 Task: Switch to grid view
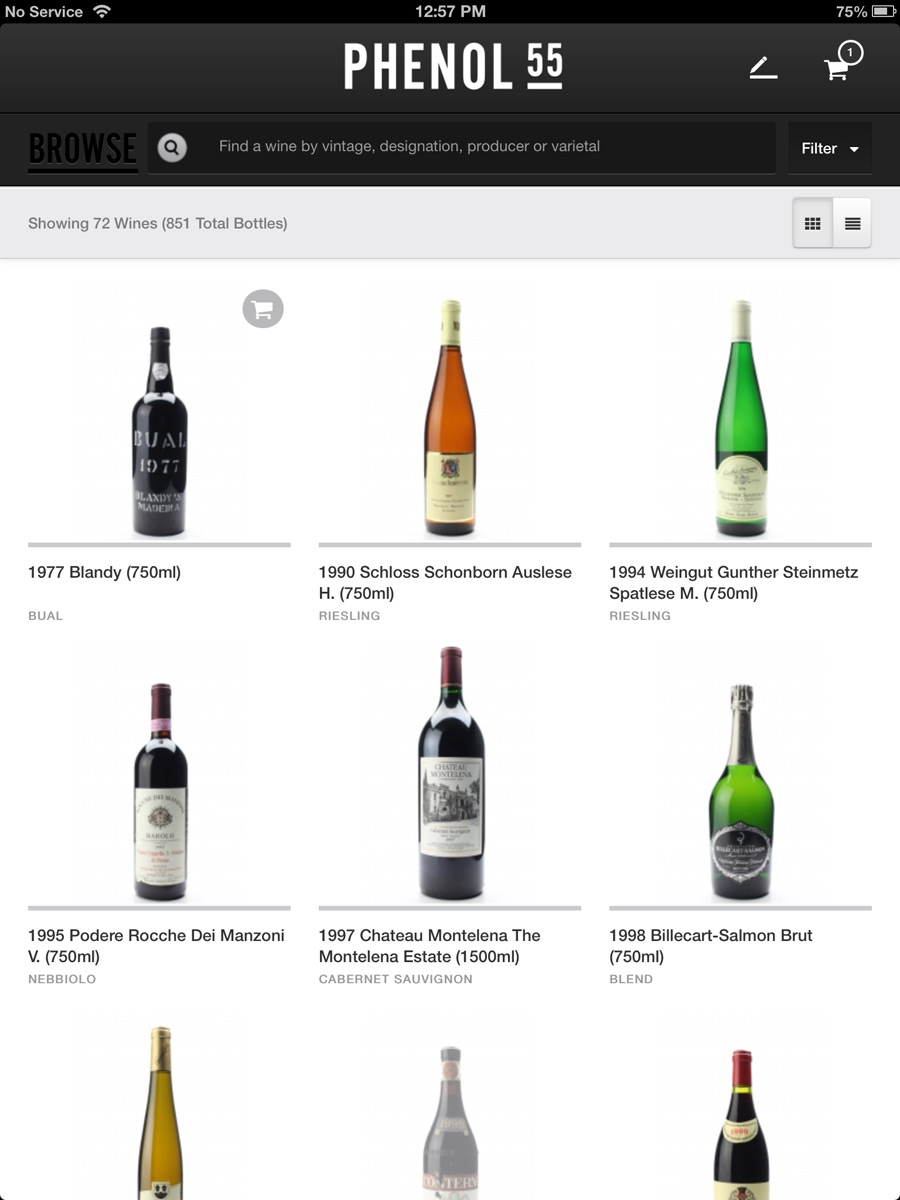click(x=812, y=224)
